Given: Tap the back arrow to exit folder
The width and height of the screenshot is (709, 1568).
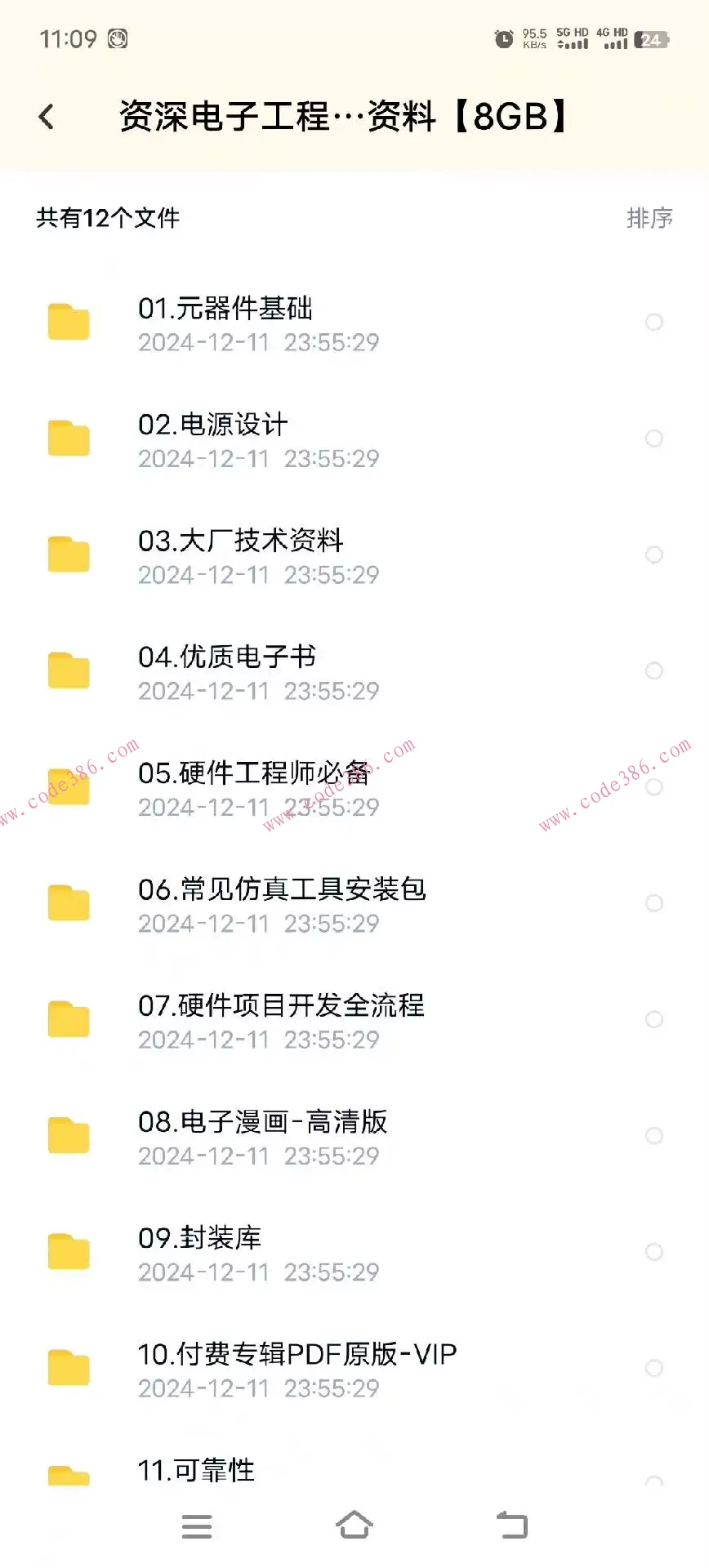Looking at the screenshot, I should point(47,116).
